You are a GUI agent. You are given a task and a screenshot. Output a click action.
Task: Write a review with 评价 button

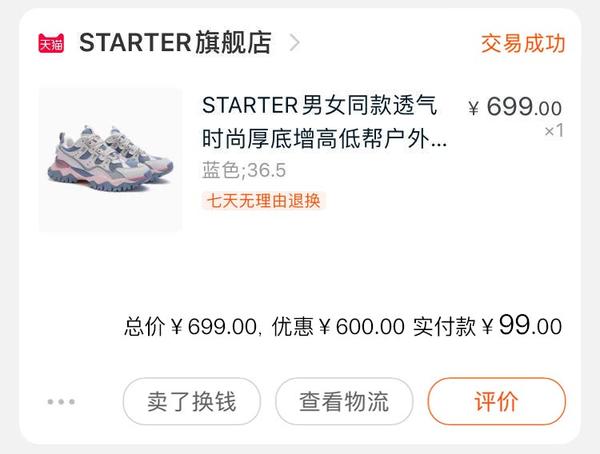point(496,402)
